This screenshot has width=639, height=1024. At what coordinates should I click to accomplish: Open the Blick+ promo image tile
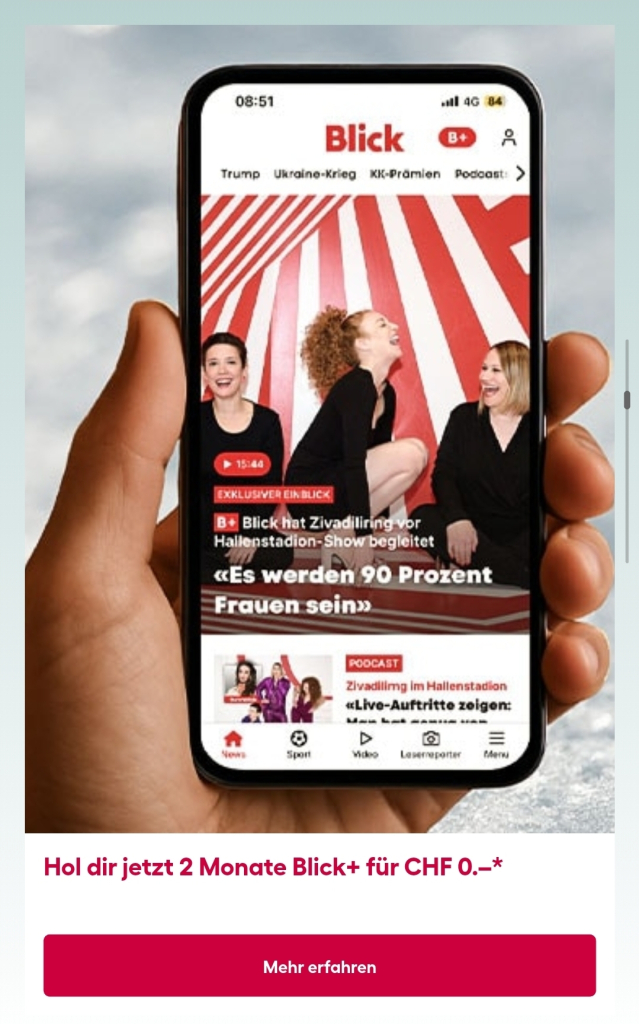[x=319, y=430]
